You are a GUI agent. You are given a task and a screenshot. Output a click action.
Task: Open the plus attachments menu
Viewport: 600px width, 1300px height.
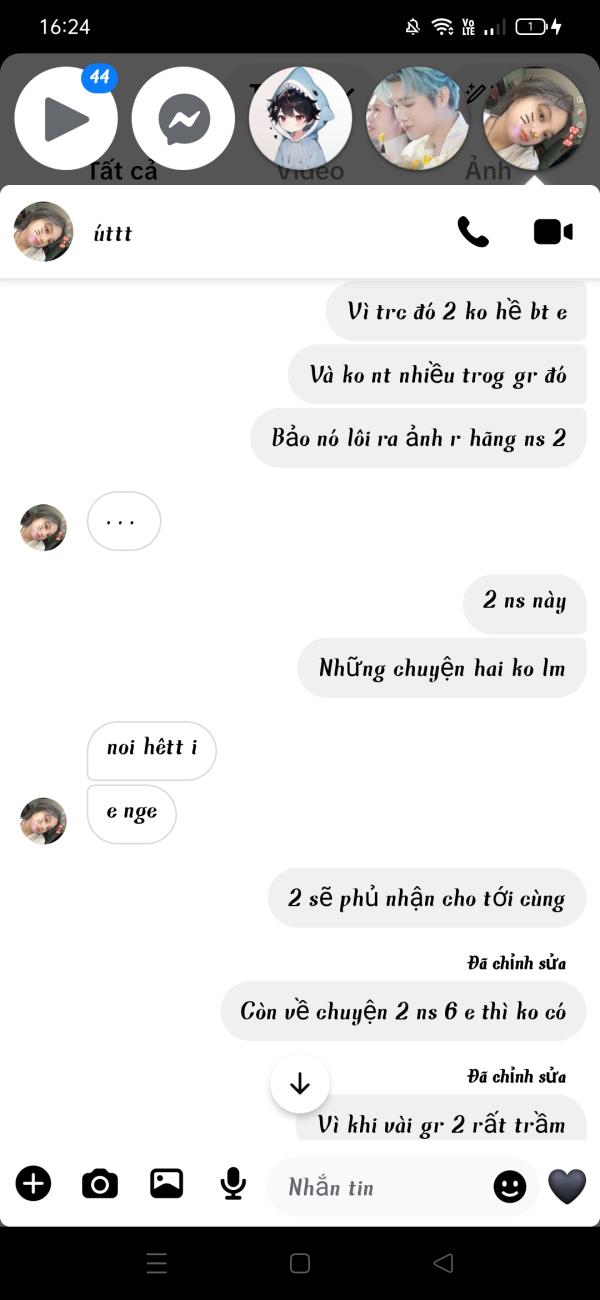point(33,1184)
